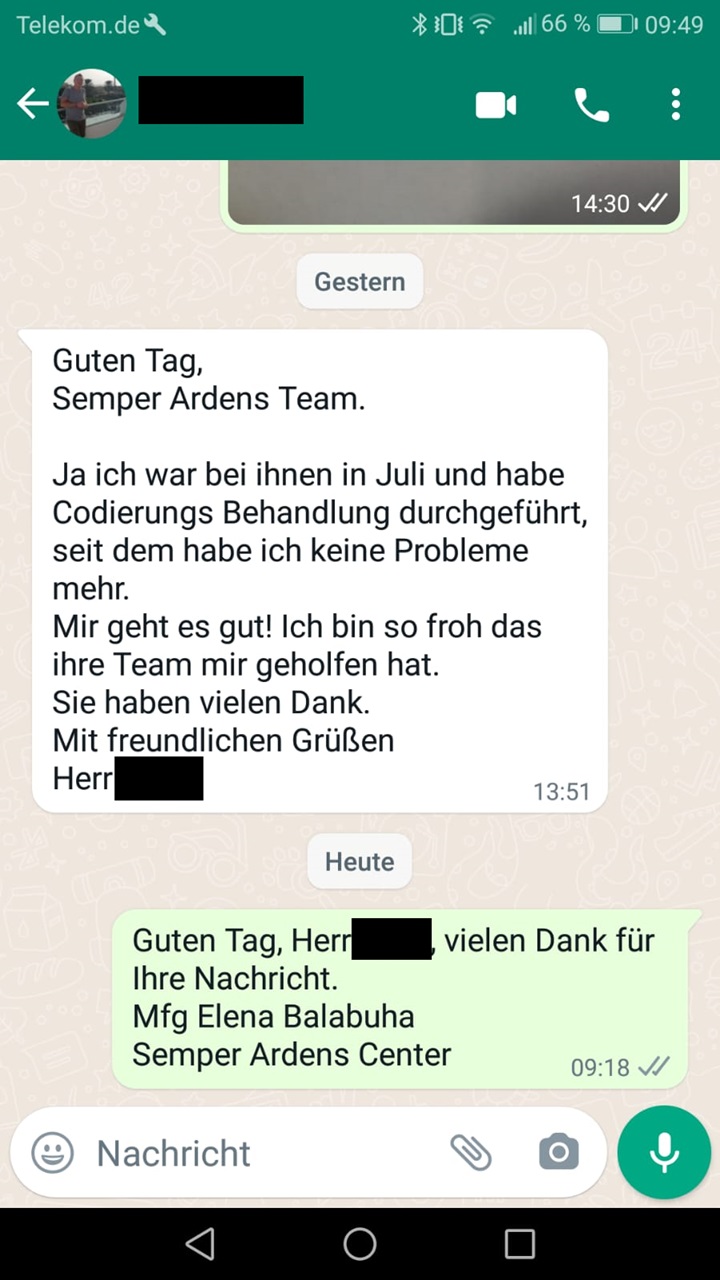Screen dimensions: 720x1280
Task: Go back to the chat list
Action: pyautogui.click(x=32, y=104)
